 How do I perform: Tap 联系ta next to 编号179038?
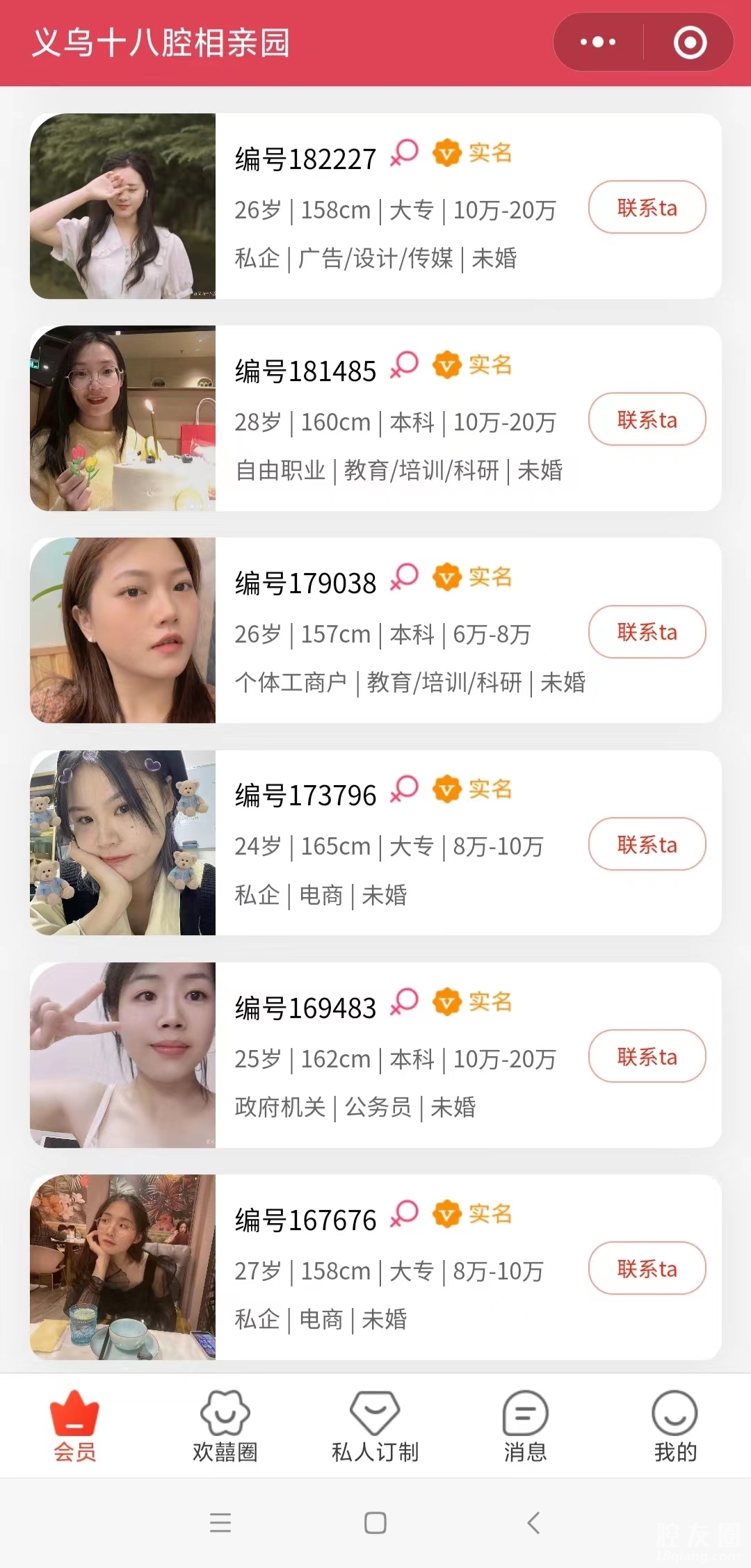coord(647,632)
